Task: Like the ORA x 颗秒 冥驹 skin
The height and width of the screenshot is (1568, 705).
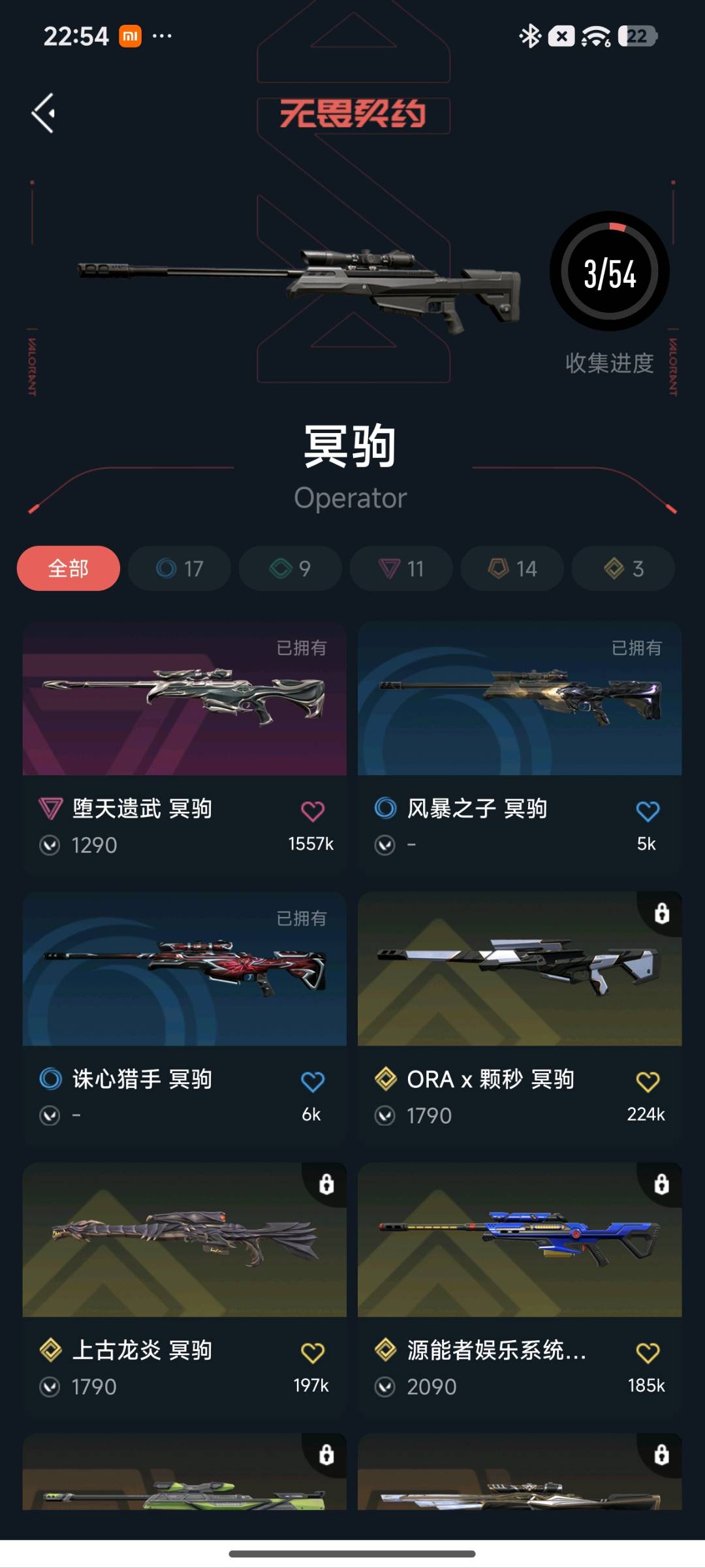Action: pyautogui.click(x=648, y=1081)
